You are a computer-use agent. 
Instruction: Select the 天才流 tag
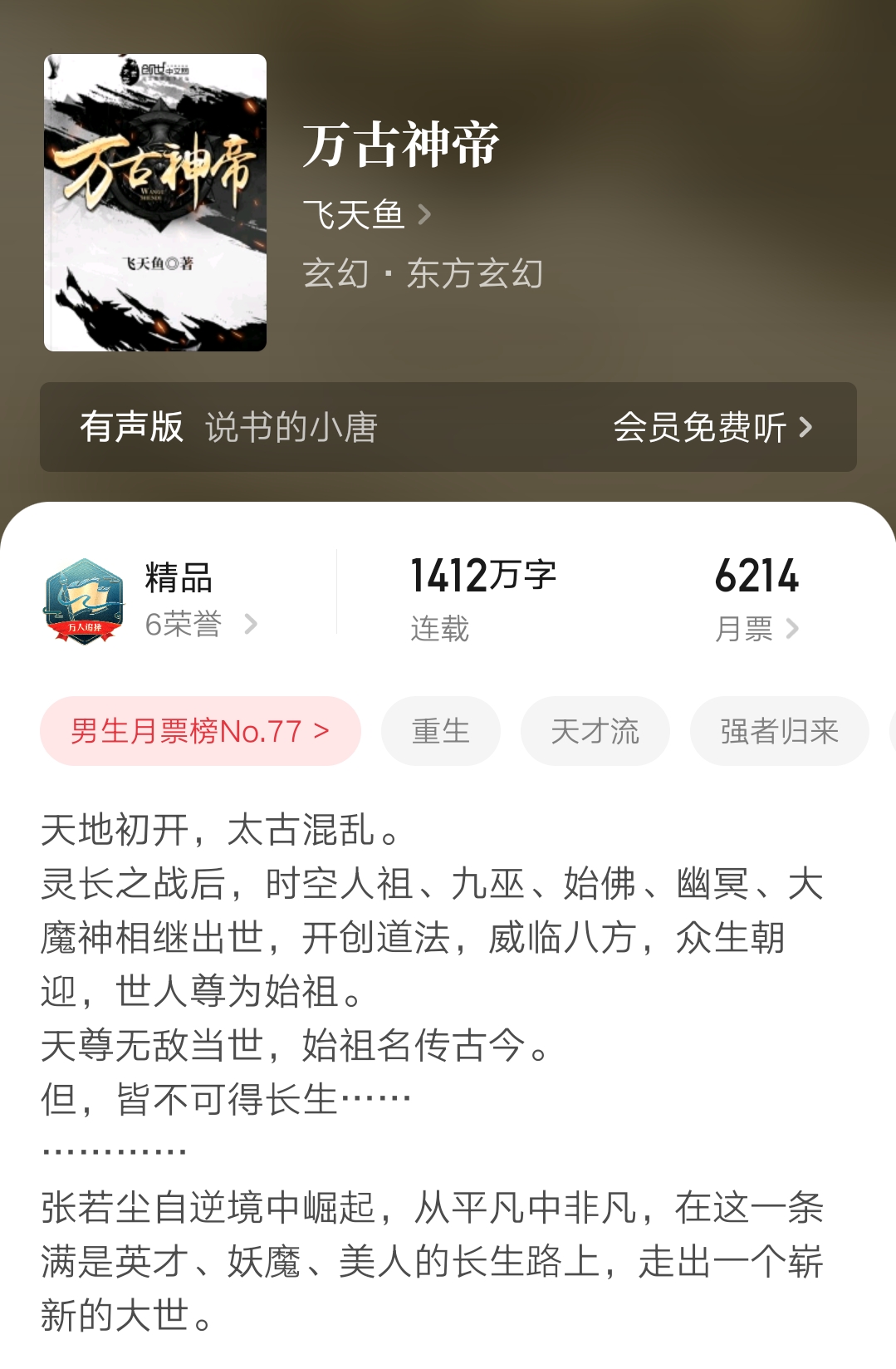595,731
